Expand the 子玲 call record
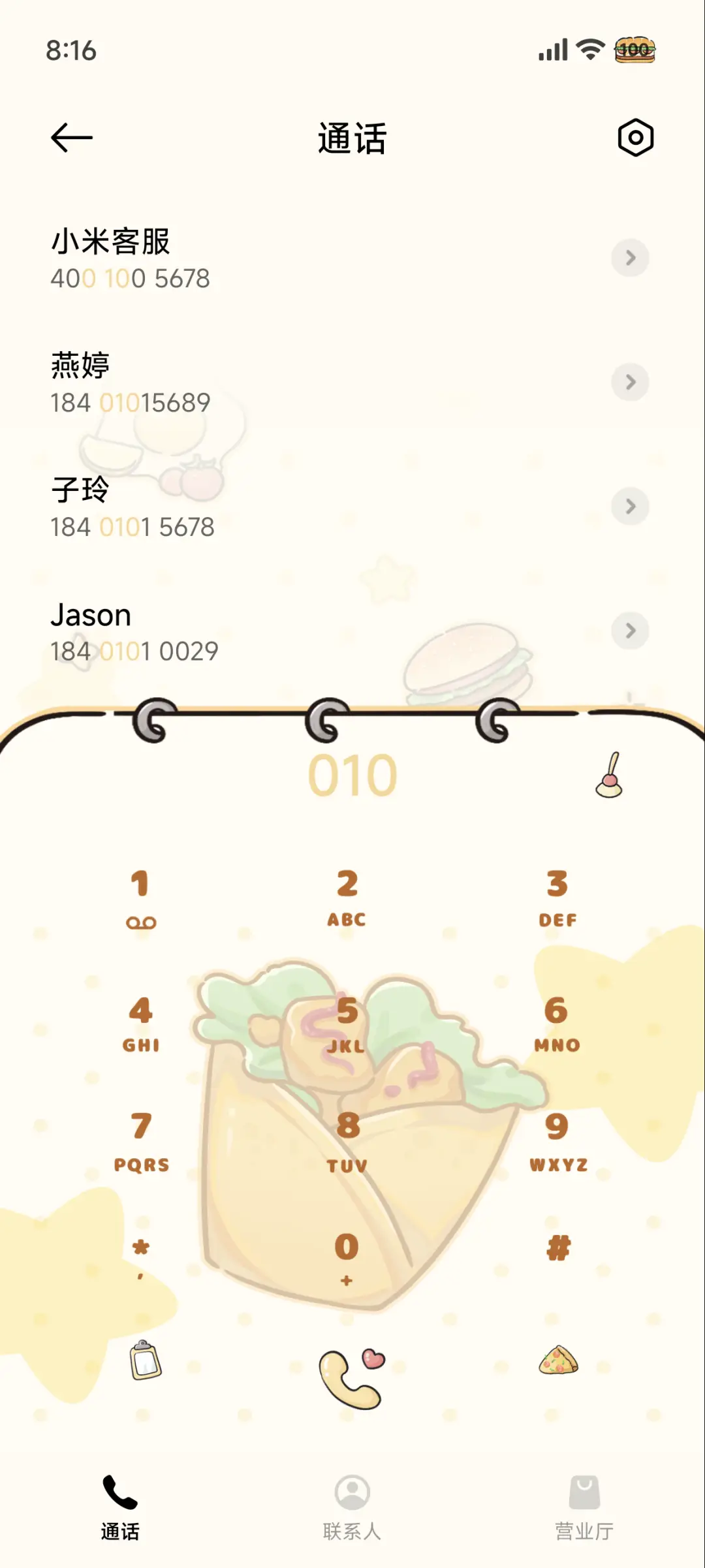 [631, 506]
